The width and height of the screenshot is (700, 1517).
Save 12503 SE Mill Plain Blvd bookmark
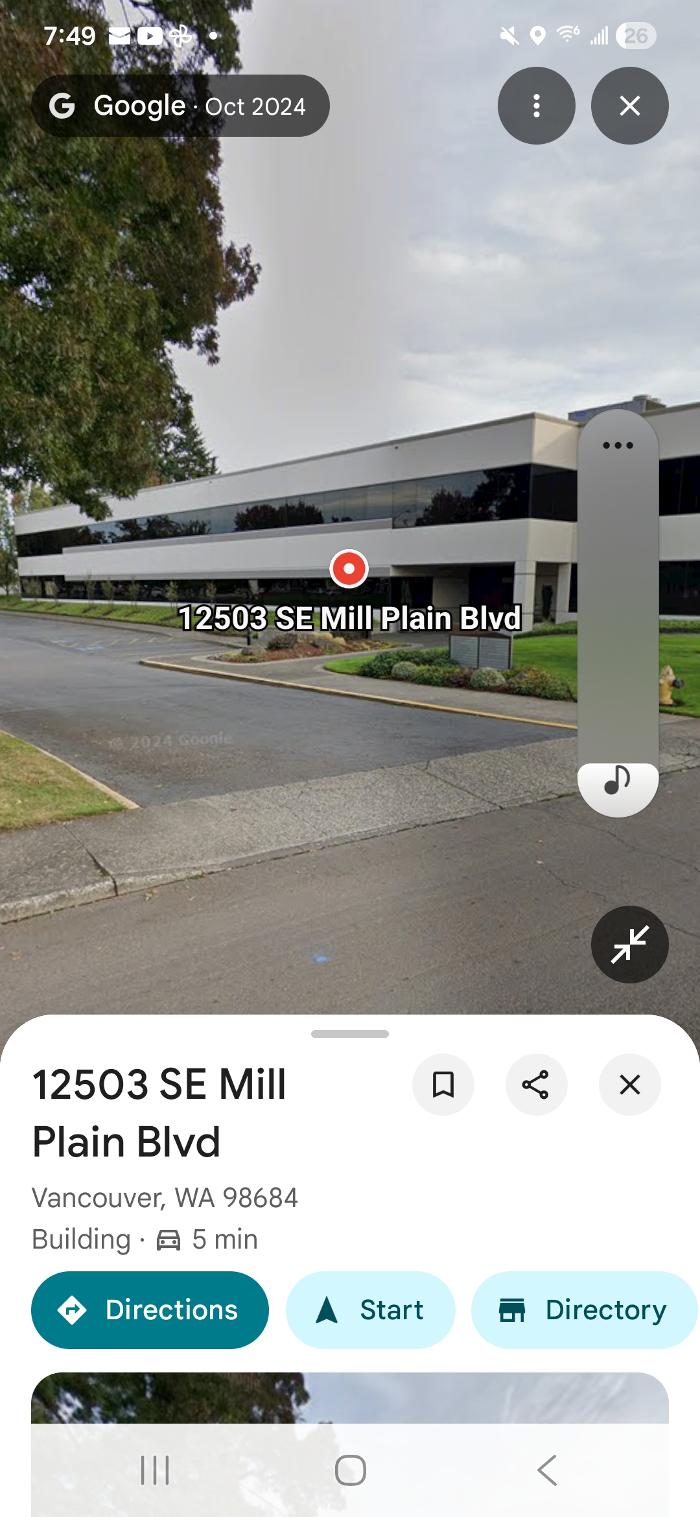443,1084
